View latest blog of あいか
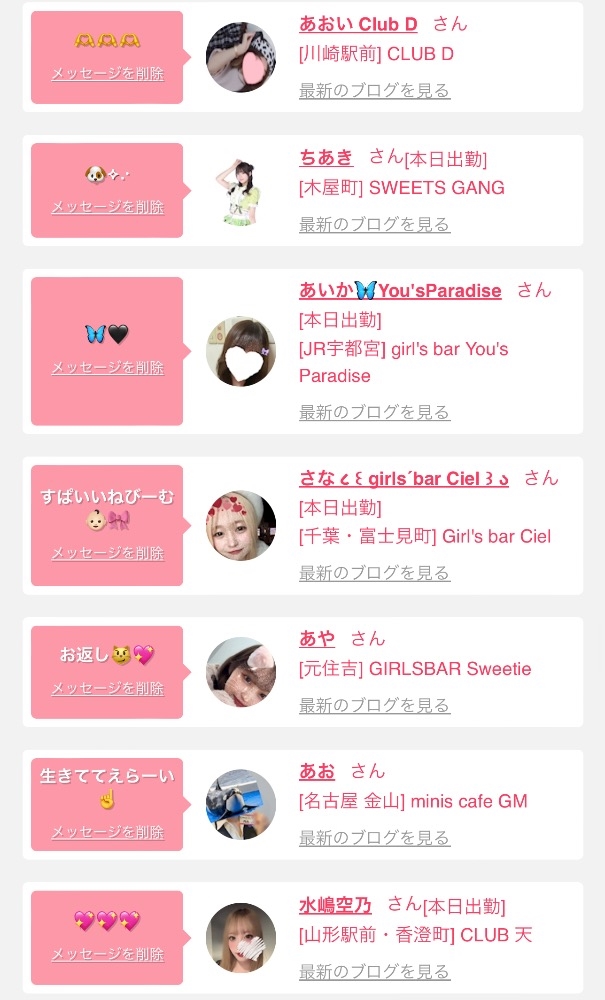This screenshot has height=1000, width=605. pyautogui.click(x=374, y=412)
